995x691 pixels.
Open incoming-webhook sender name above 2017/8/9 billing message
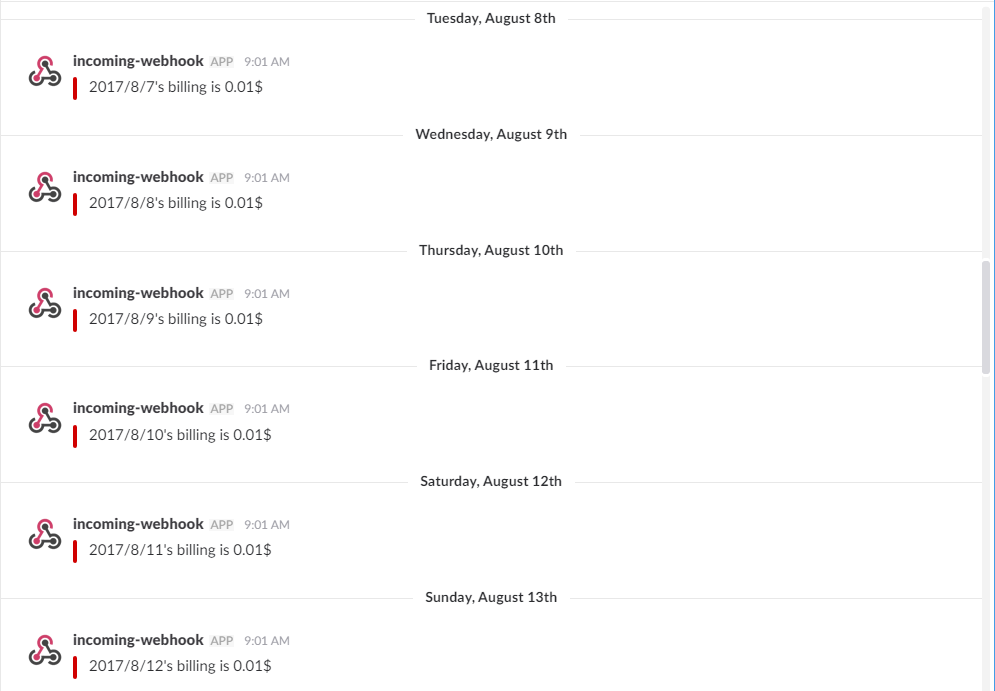pyautogui.click(x=138, y=293)
